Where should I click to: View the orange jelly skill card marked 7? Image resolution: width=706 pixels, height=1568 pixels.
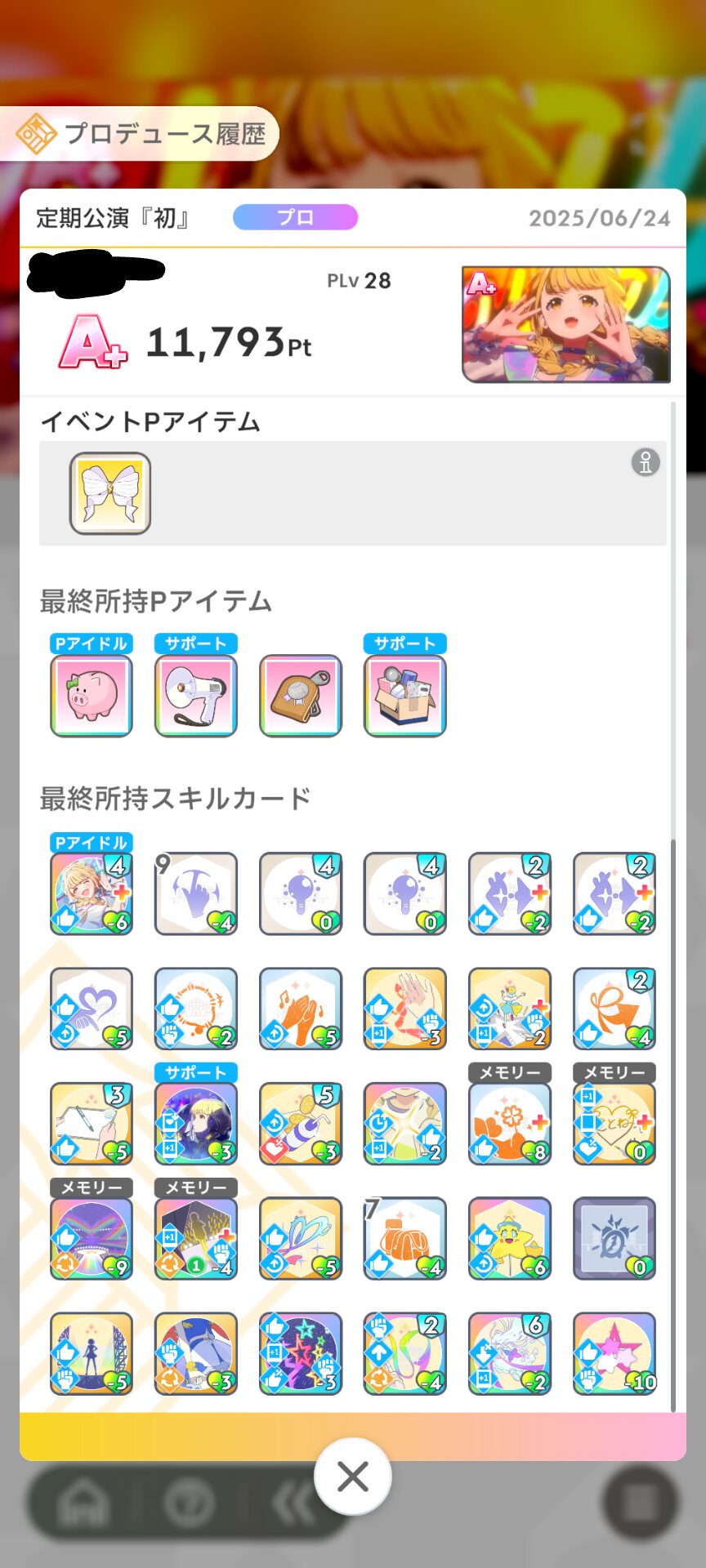405,1238
